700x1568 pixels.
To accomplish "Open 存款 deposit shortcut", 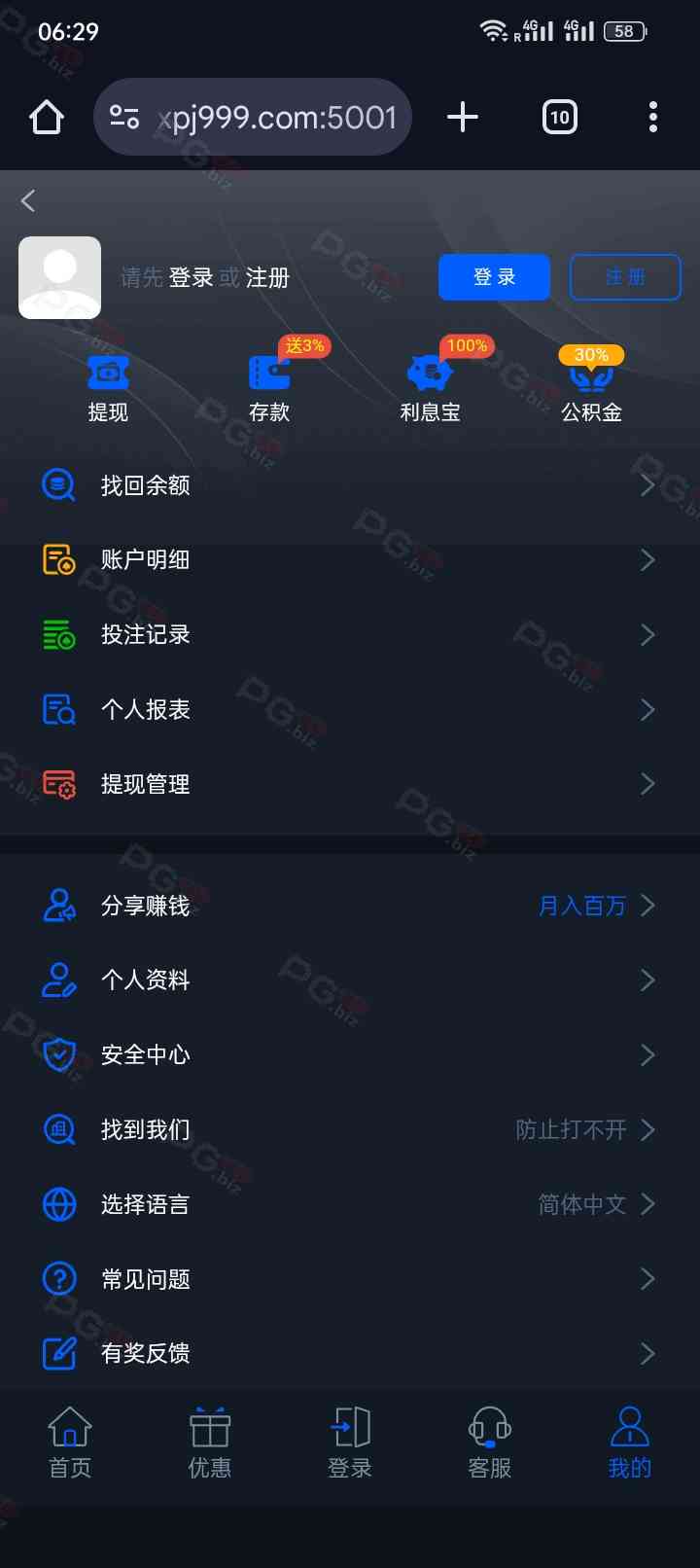I will (269, 387).
